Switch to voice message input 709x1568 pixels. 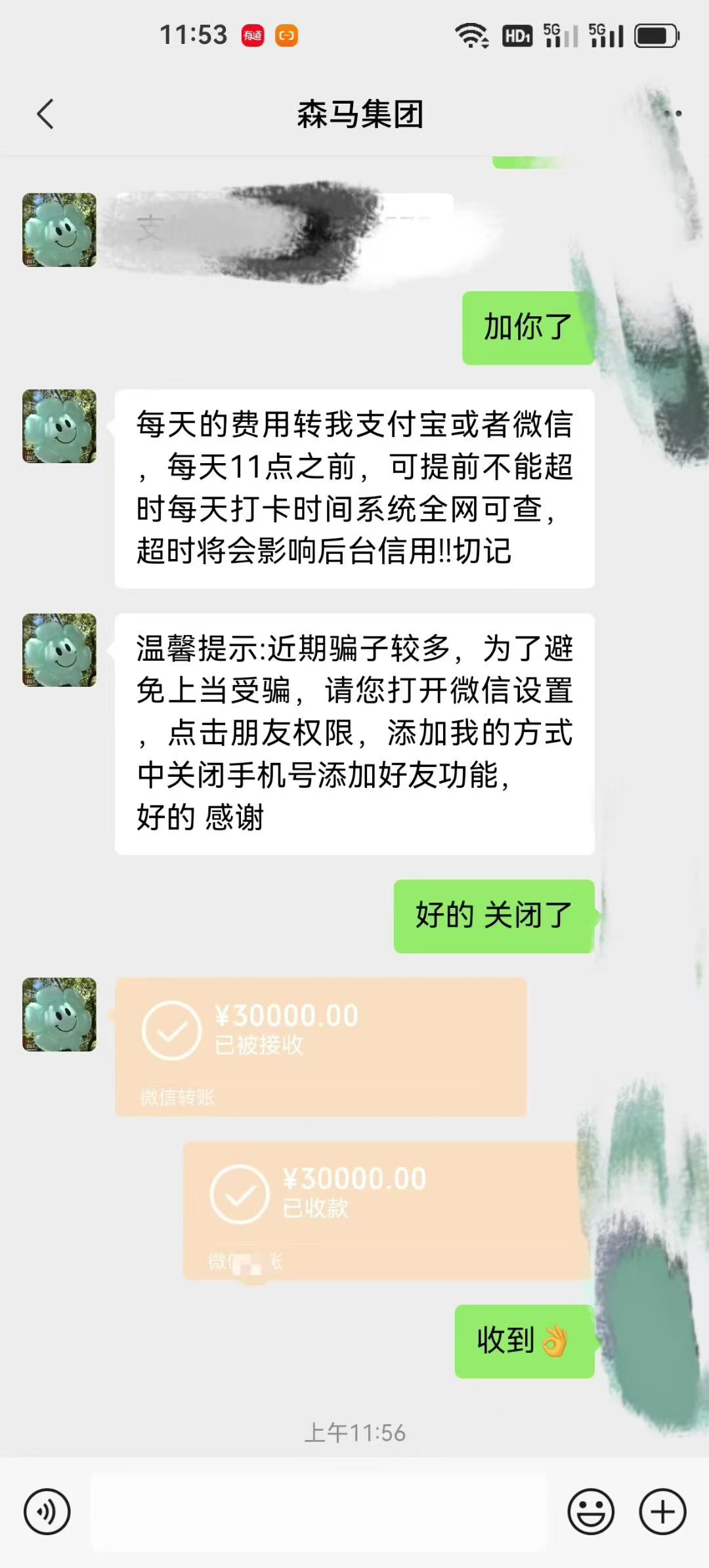[47, 1512]
